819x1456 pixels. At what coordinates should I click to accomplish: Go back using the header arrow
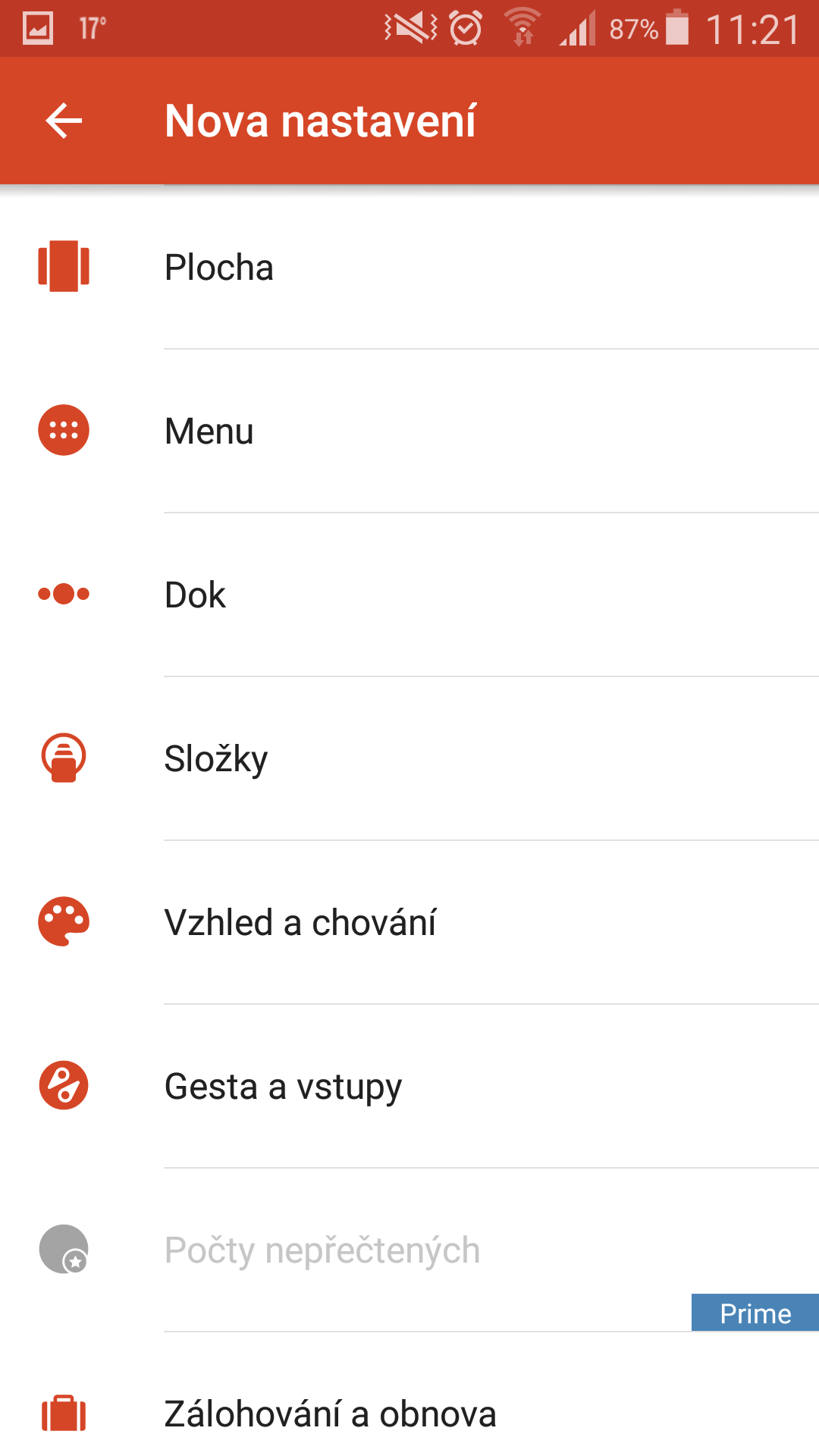tap(64, 121)
